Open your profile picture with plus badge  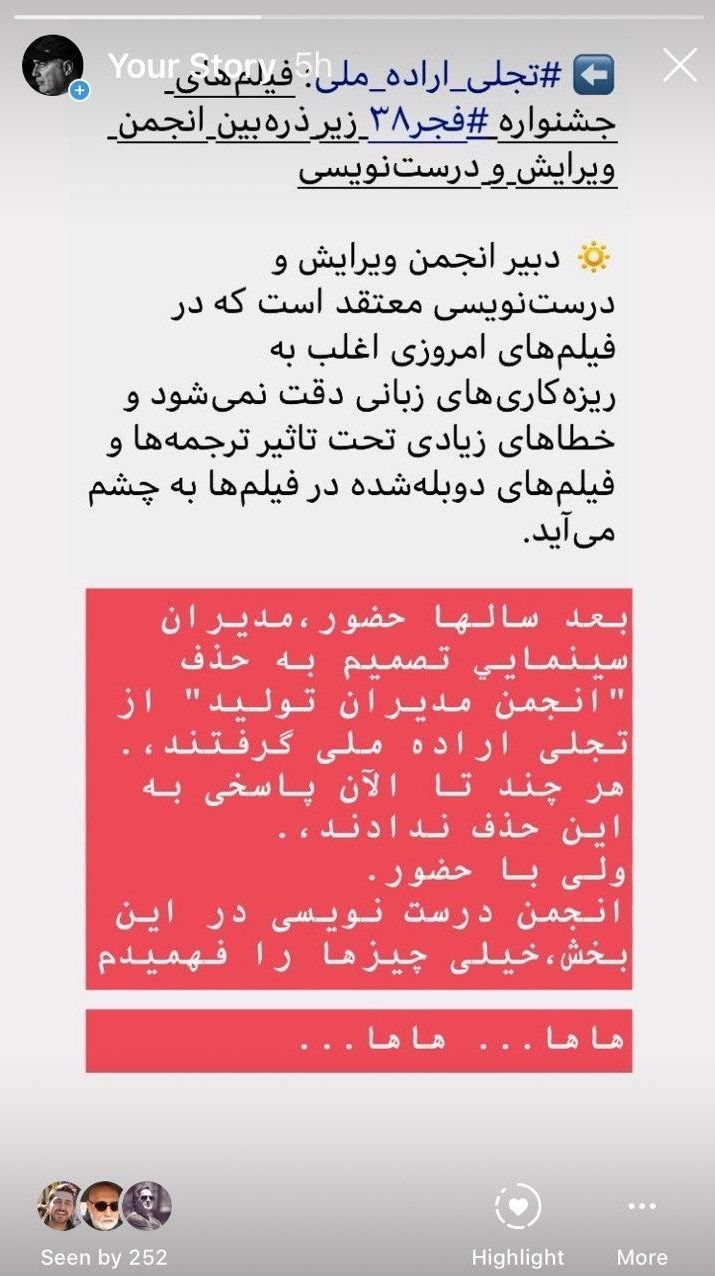(x=53, y=66)
